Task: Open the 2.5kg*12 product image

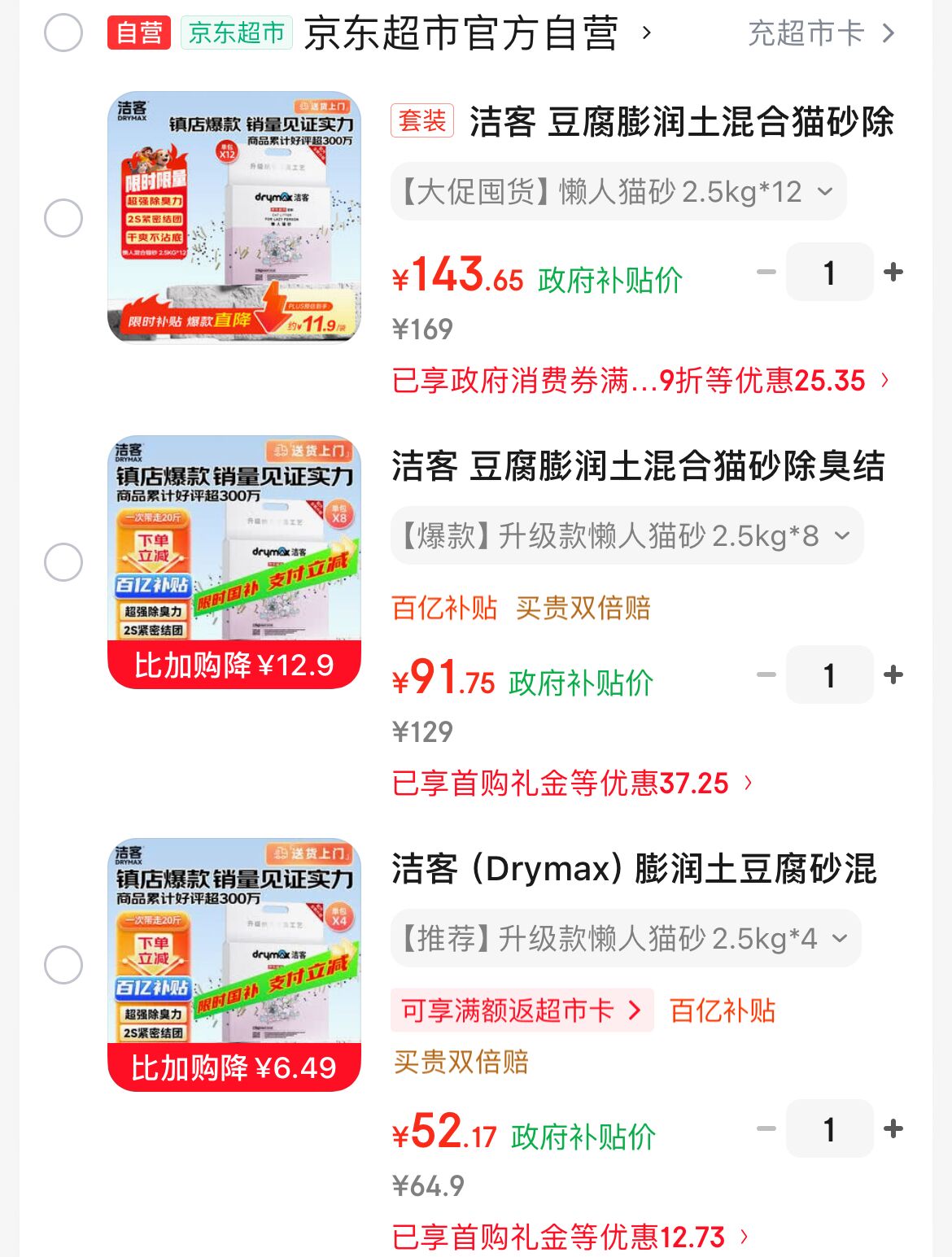Action: coord(234,217)
